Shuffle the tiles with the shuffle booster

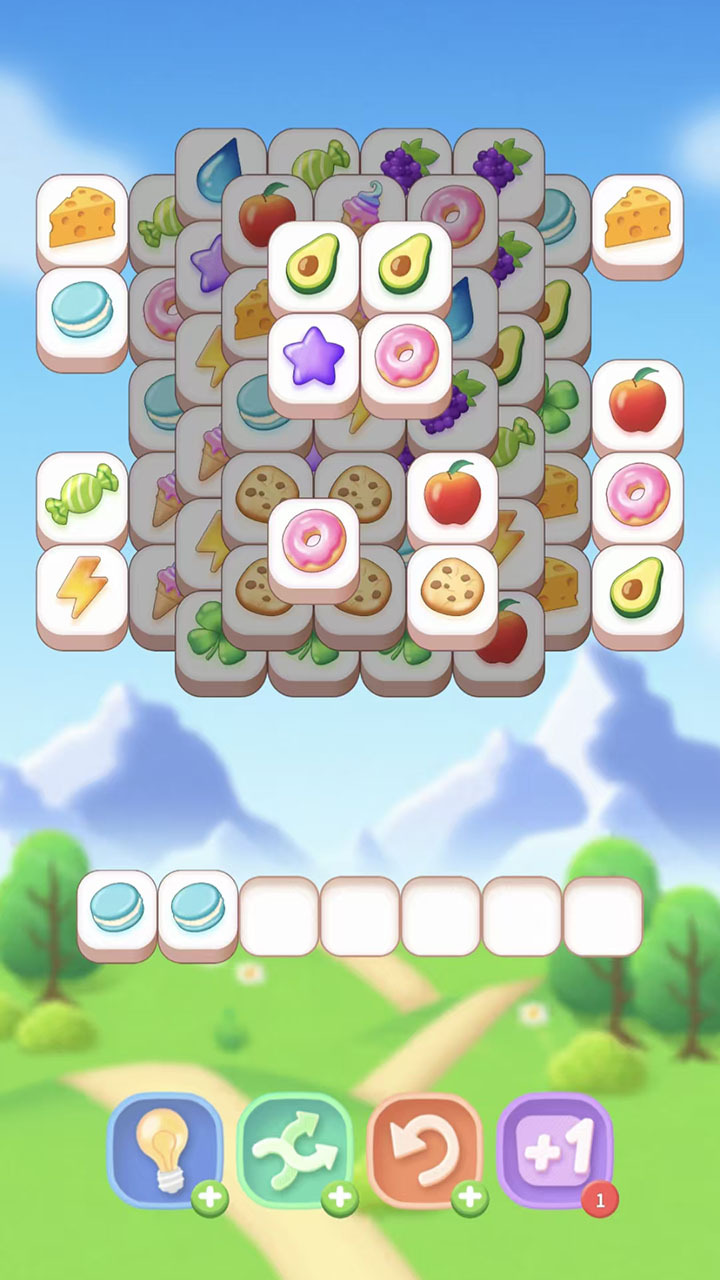coord(294,1149)
